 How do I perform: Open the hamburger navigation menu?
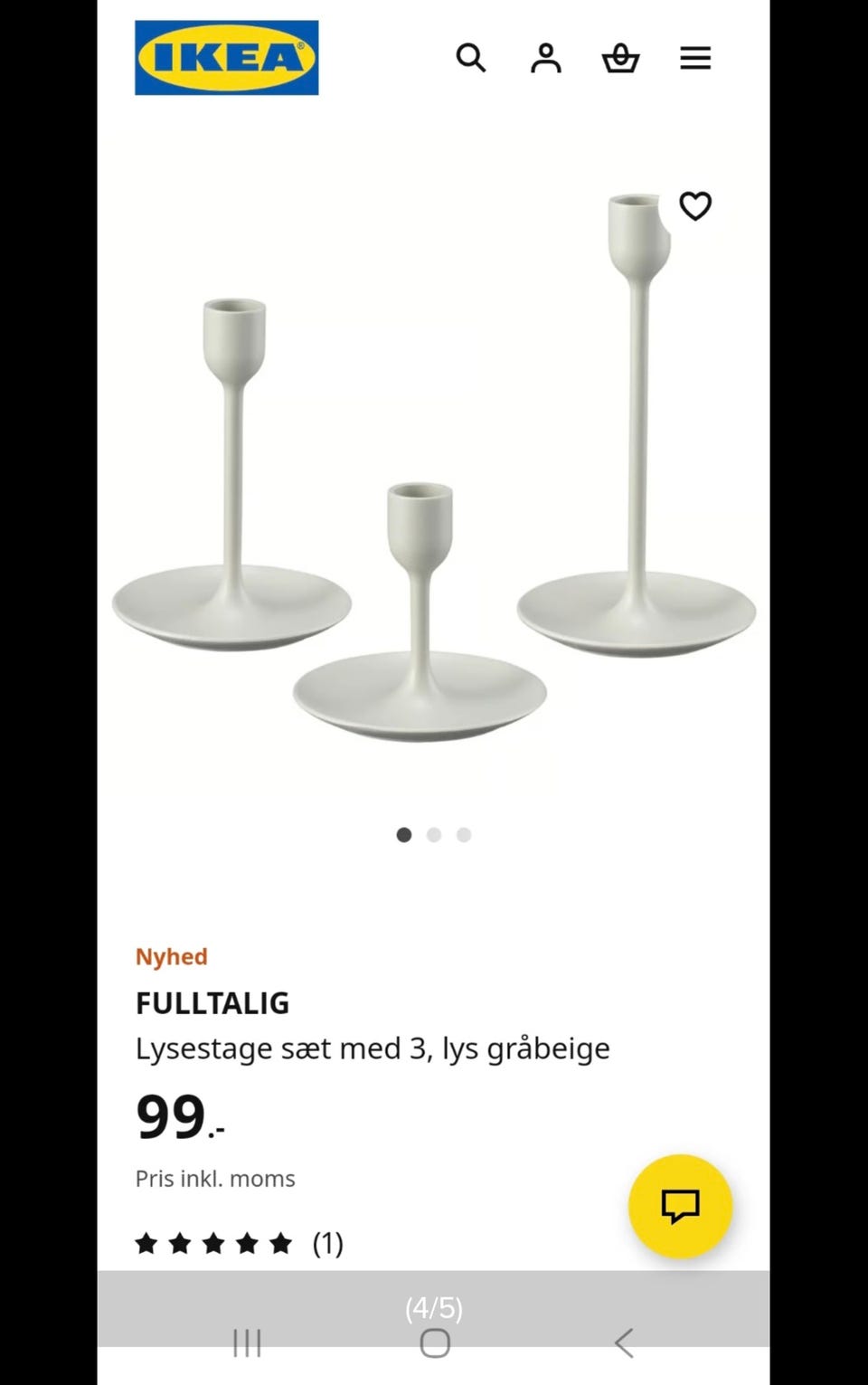[695, 58]
